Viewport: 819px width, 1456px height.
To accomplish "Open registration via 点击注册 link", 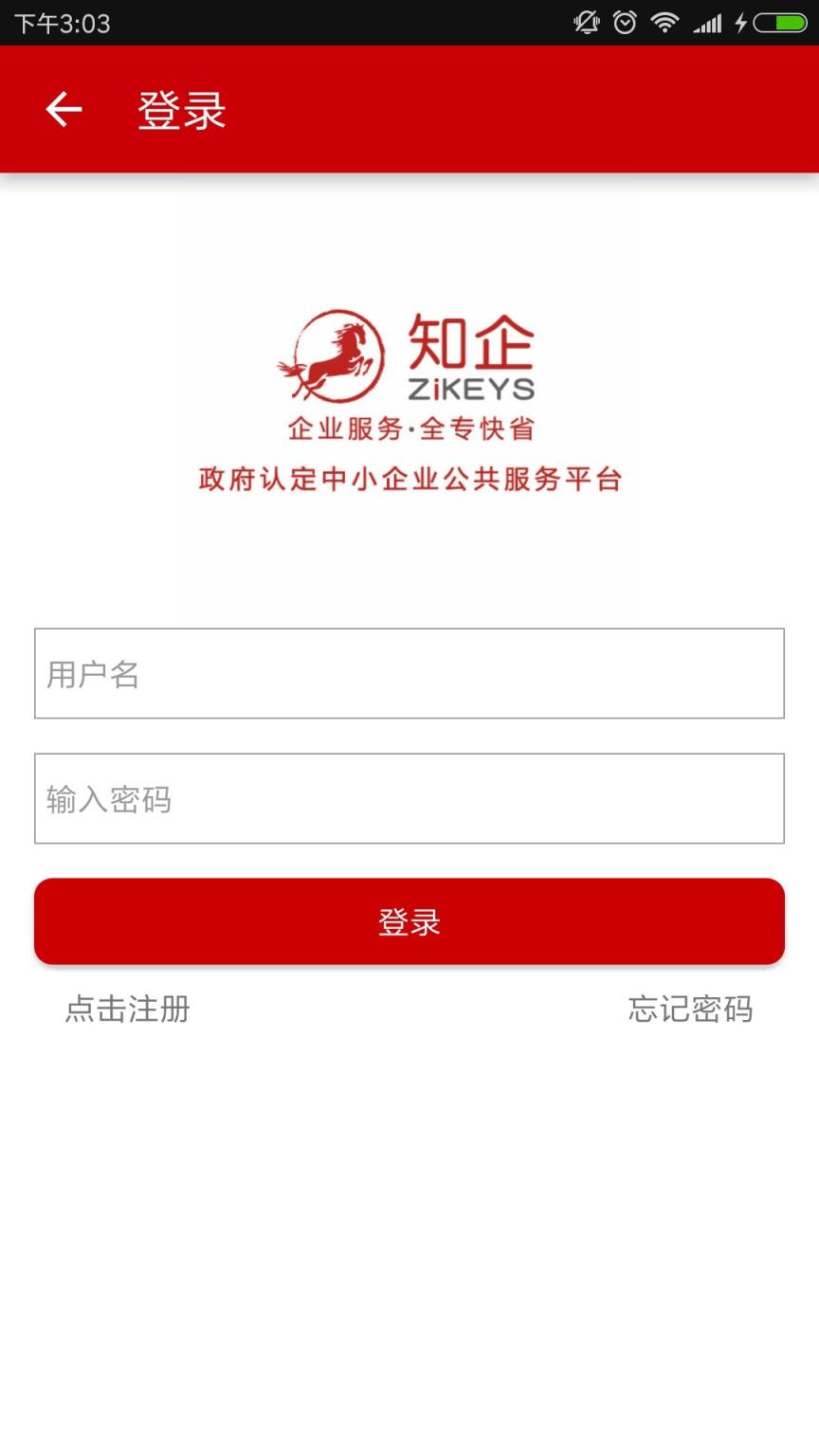I will 126,1010.
